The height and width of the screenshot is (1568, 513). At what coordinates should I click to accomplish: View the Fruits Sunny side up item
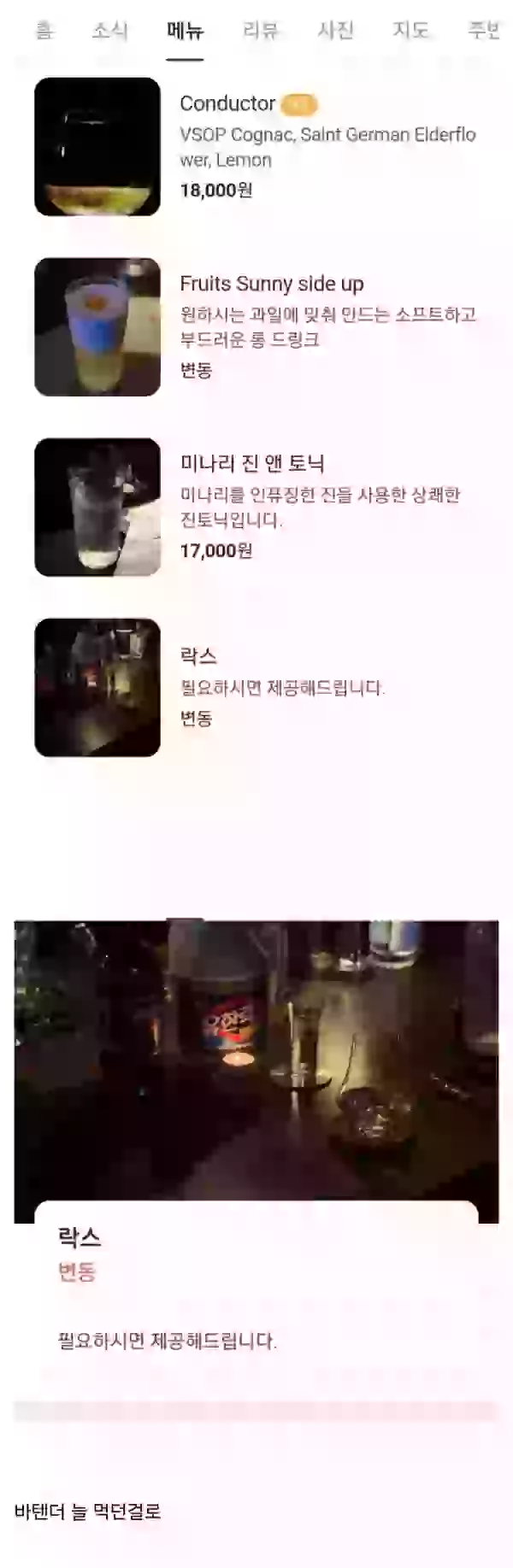(256, 326)
